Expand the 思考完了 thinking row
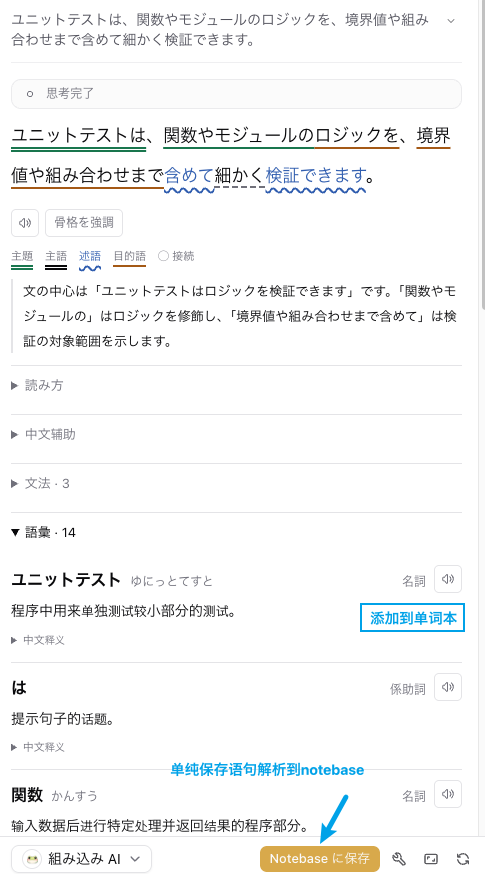Screen dimensions: 485x874 [236, 94]
